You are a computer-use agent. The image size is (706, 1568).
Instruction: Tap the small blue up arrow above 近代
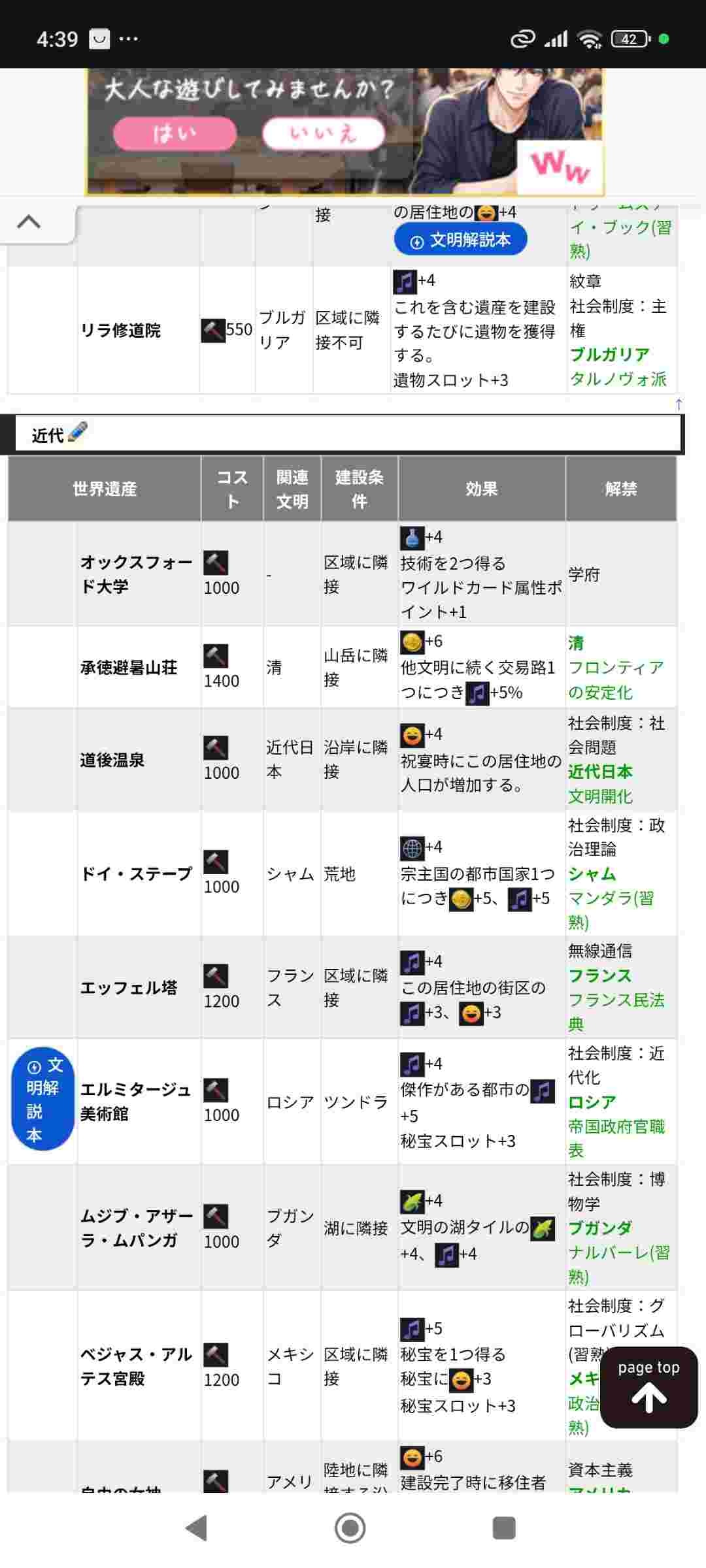(679, 404)
